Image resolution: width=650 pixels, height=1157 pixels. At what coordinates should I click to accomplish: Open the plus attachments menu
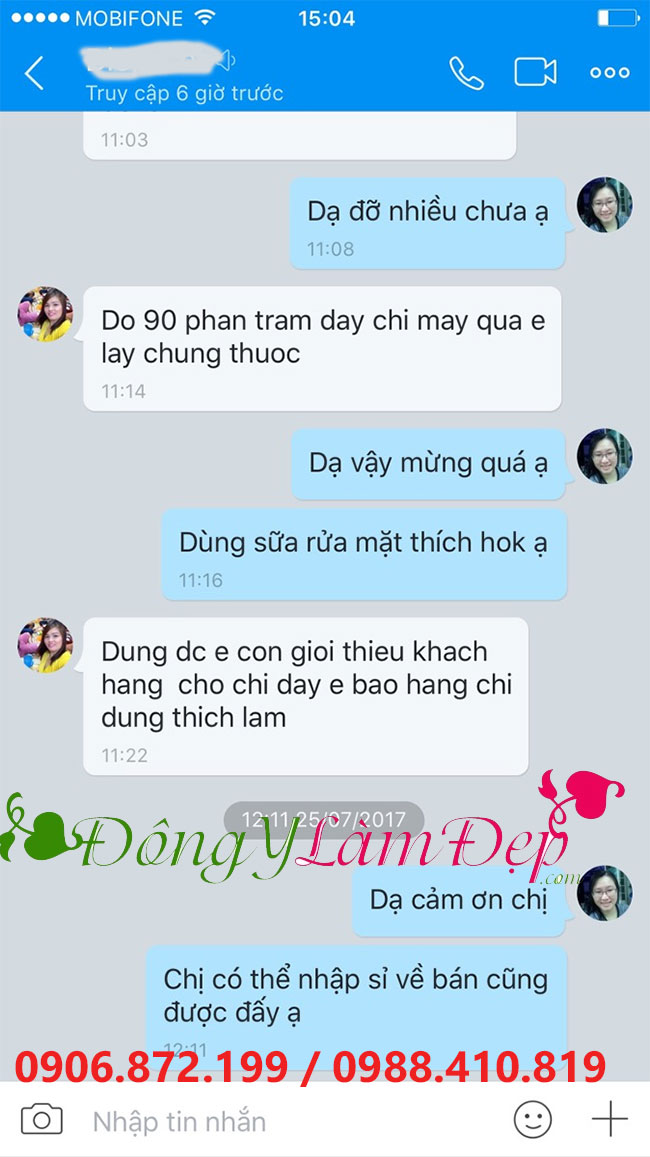click(x=609, y=1120)
